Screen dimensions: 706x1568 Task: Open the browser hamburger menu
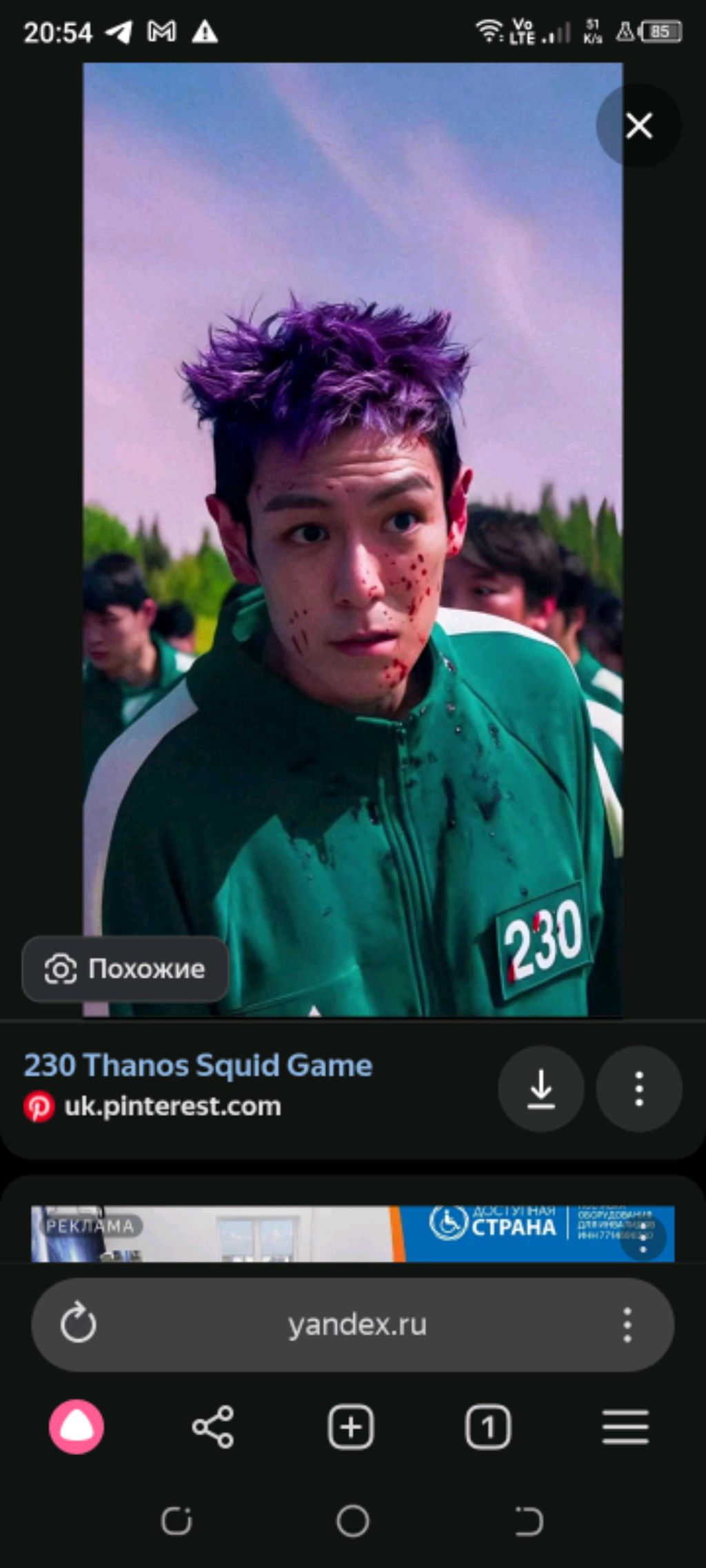tap(625, 1426)
